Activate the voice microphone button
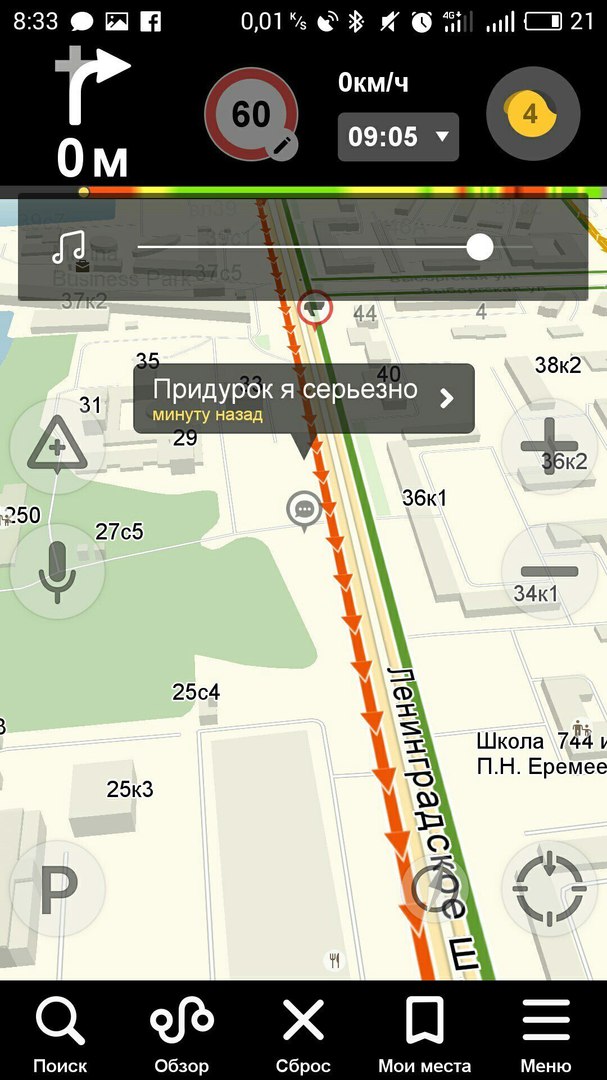Screen dimensions: 607x1080 (x=57, y=572)
